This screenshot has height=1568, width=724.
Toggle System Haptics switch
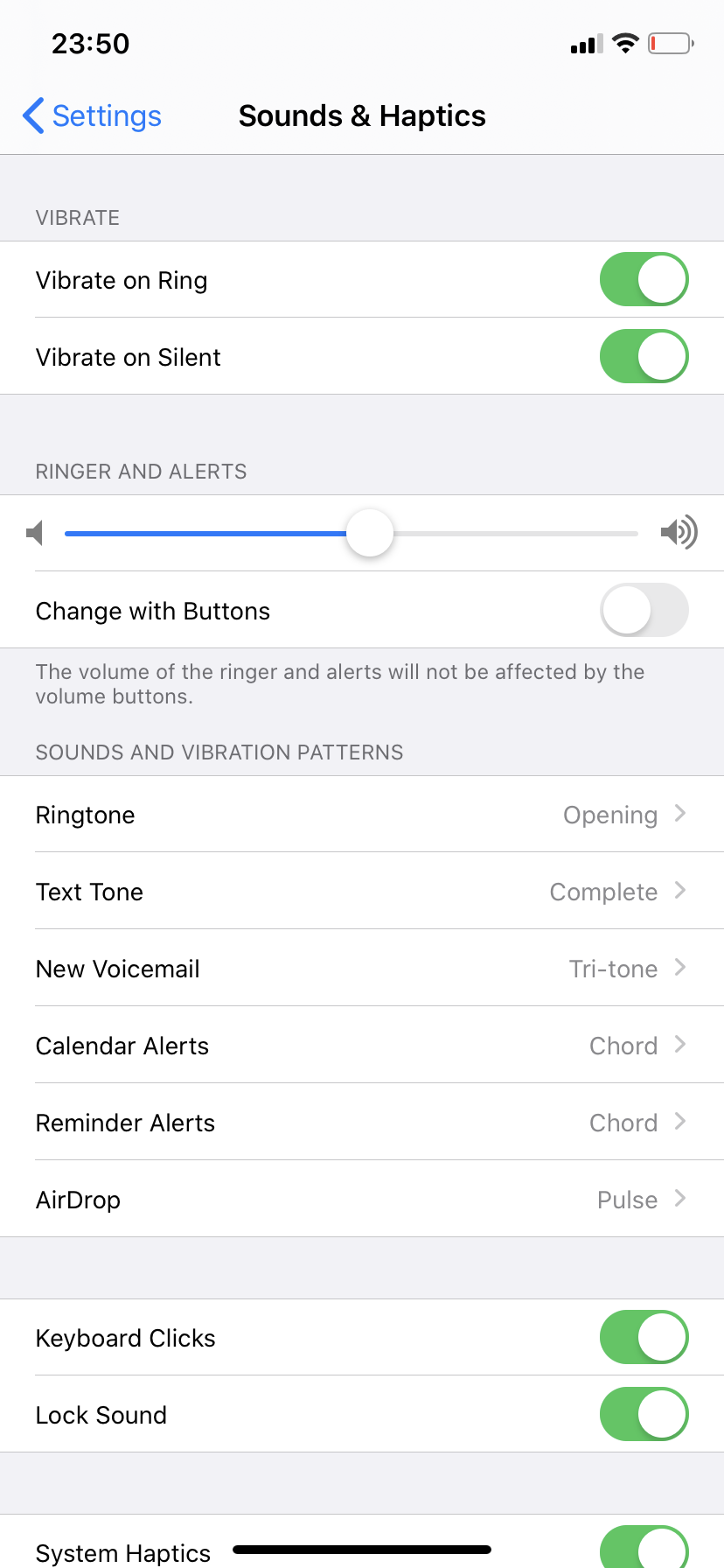coord(644,1547)
